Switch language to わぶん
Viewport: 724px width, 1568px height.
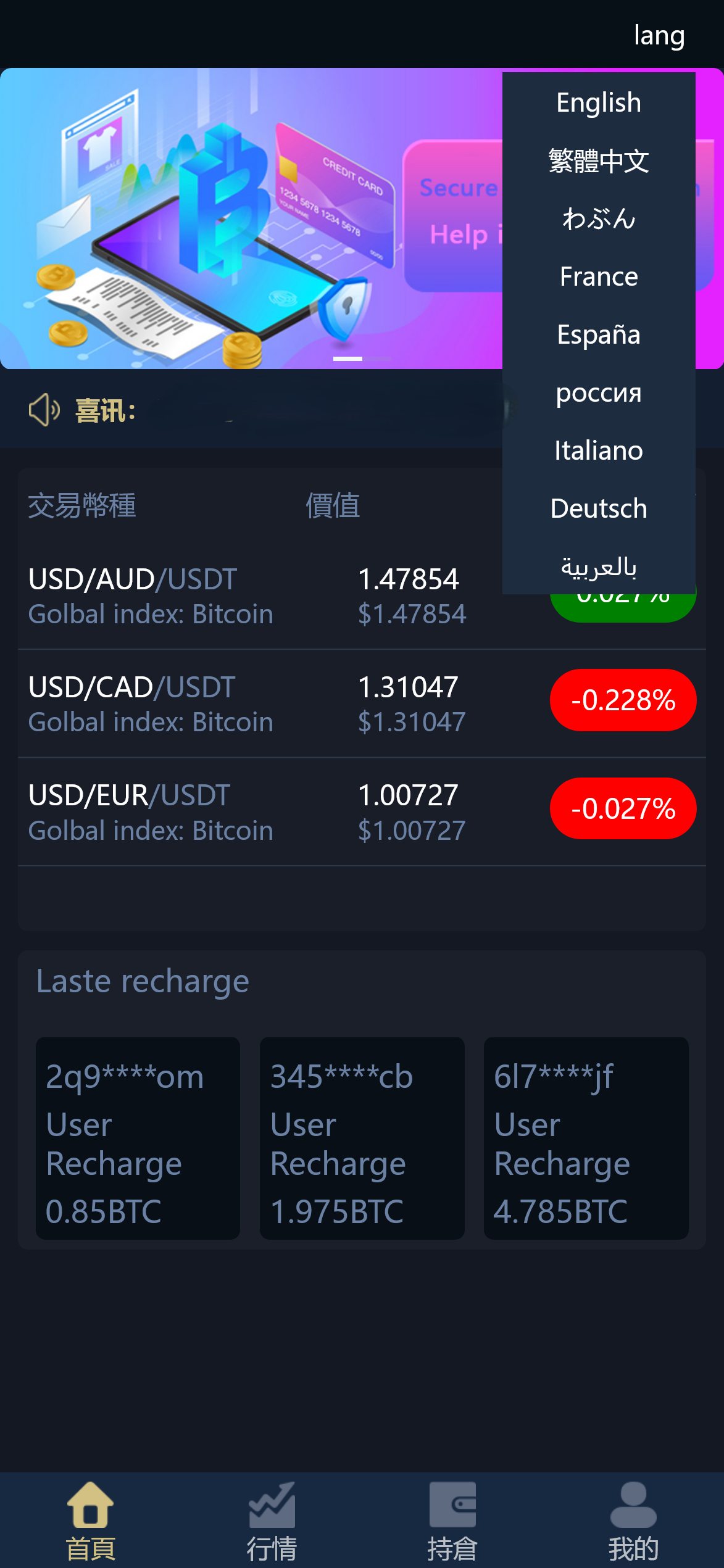click(x=598, y=218)
